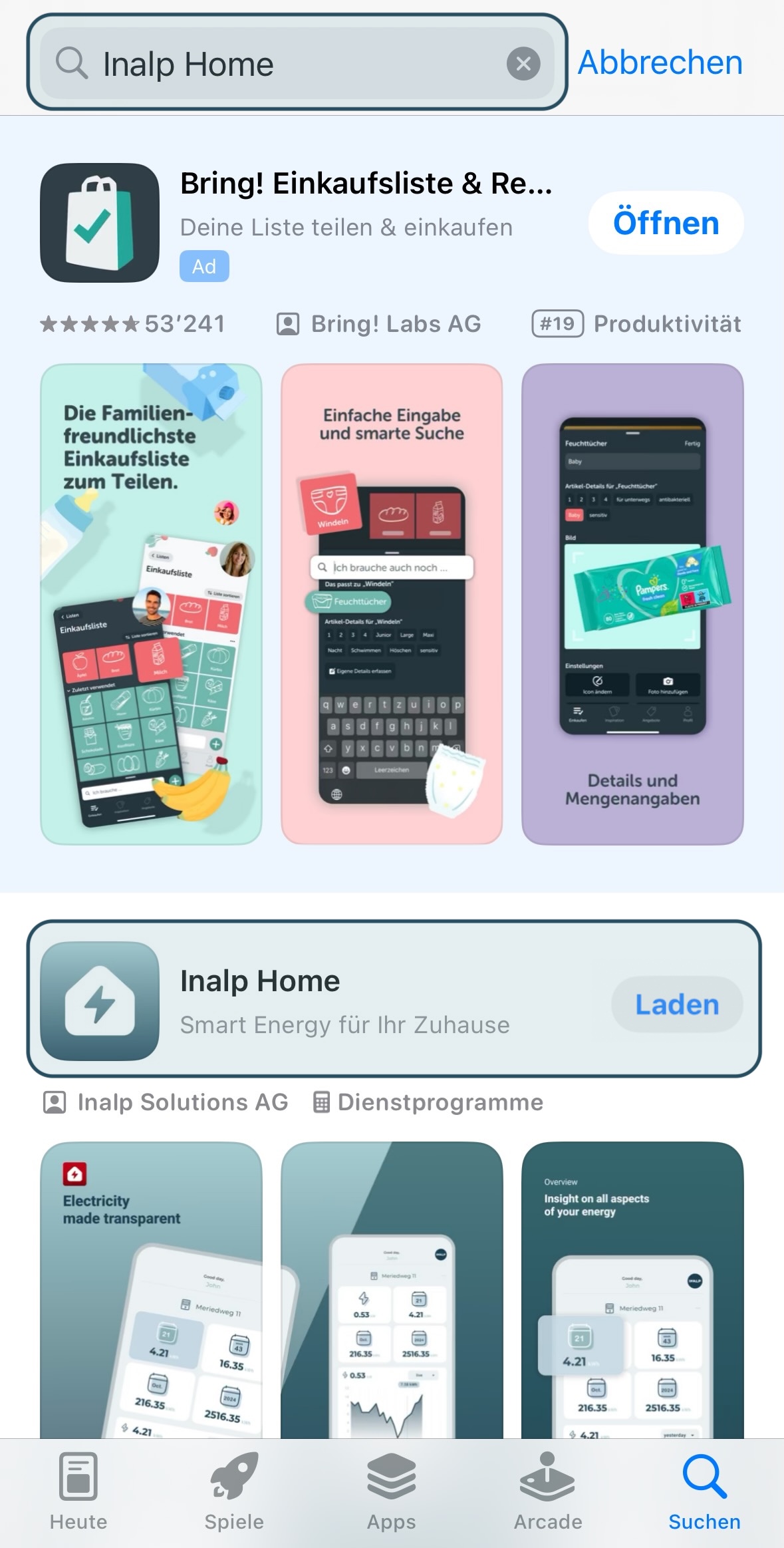784x1548 pixels.
Task: Select the Suchen tab
Action: click(704, 1491)
